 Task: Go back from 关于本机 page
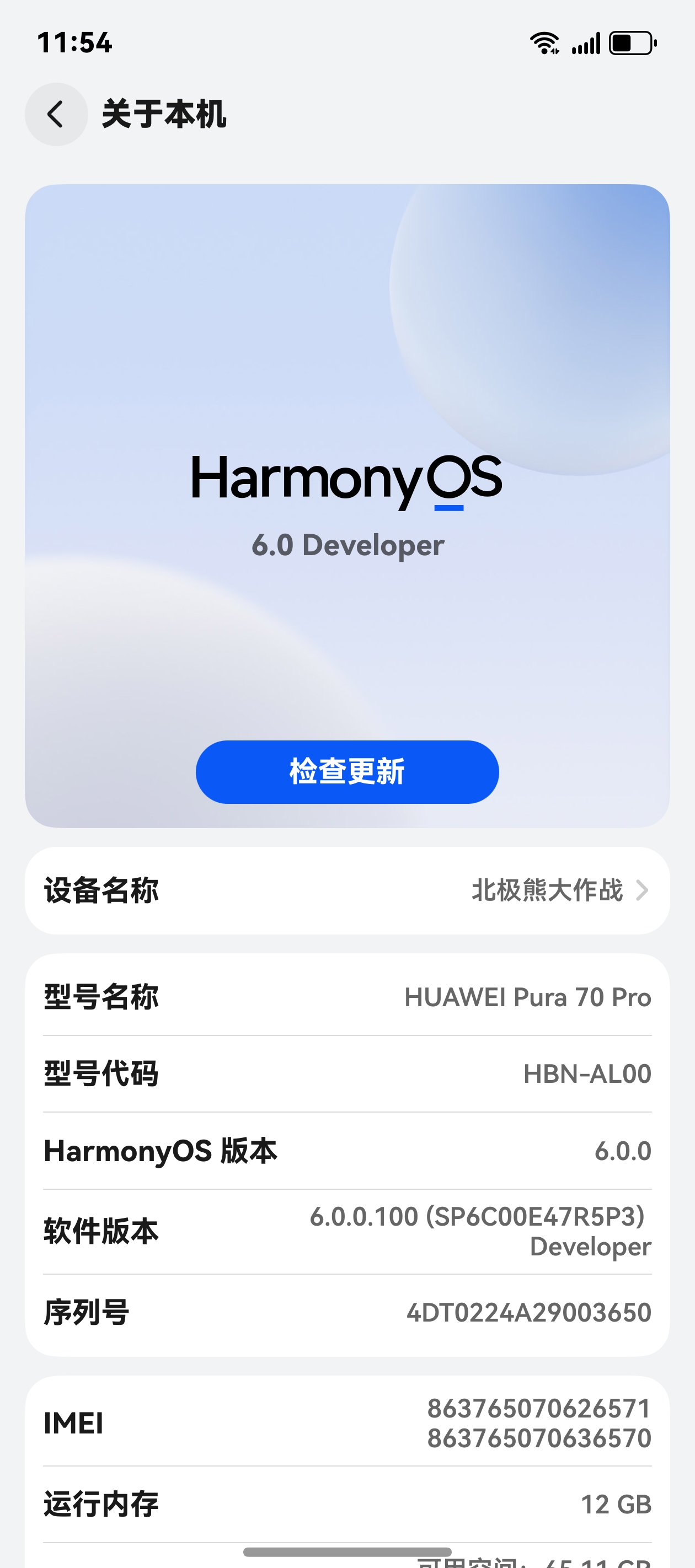coord(56,115)
